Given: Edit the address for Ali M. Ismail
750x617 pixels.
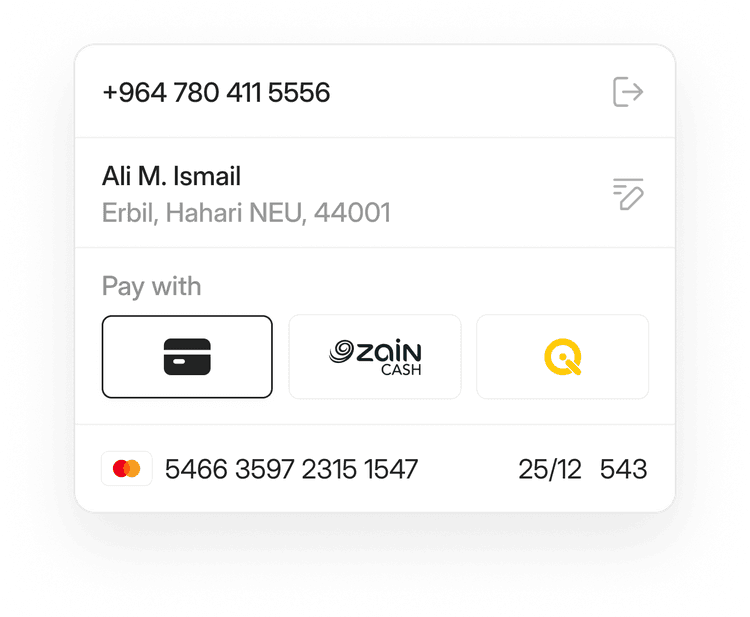Looking at the screenshot, I should pyautogui.click(x=628, y=193).
